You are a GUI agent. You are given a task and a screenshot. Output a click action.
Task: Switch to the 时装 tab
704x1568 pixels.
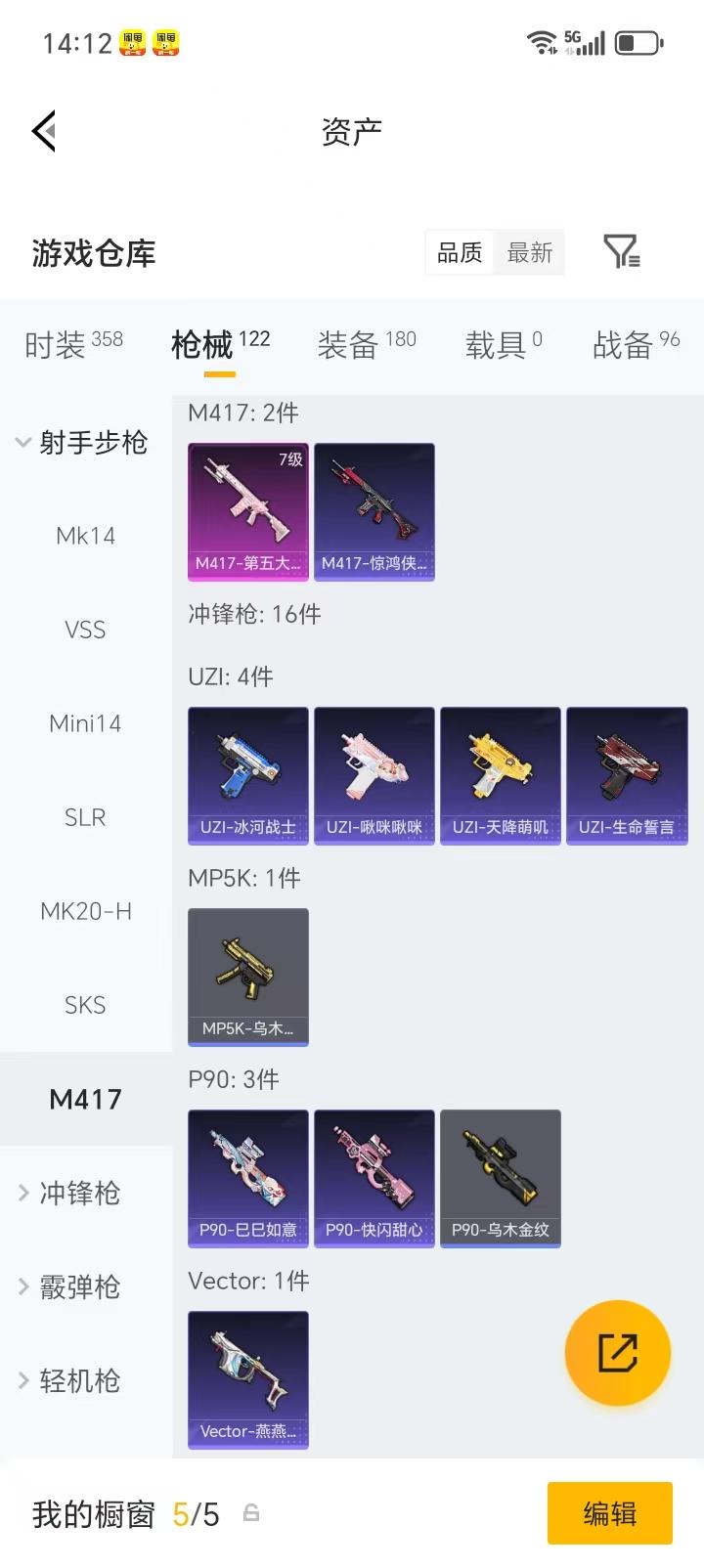(x=73, y=344)
